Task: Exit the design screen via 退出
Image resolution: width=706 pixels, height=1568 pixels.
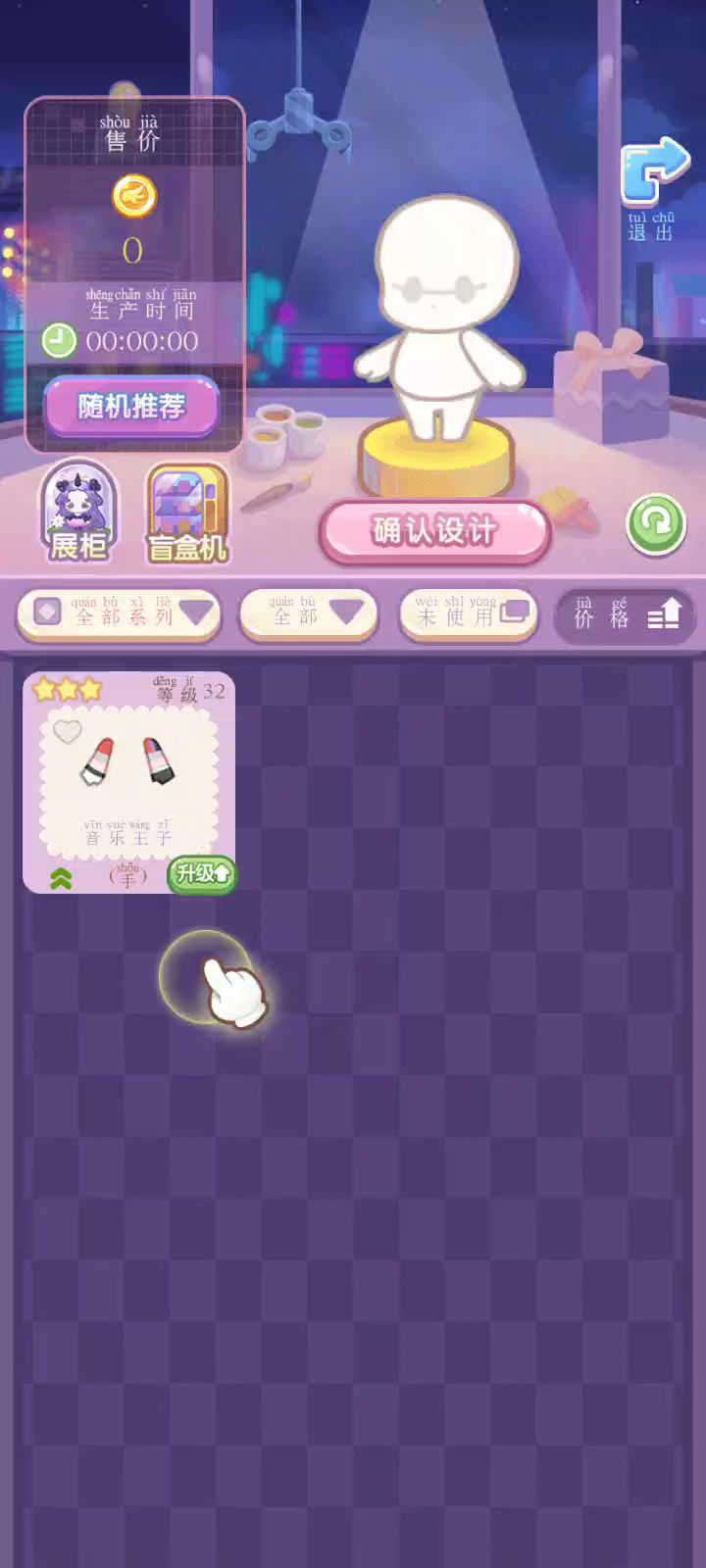Action: (653, 188)
